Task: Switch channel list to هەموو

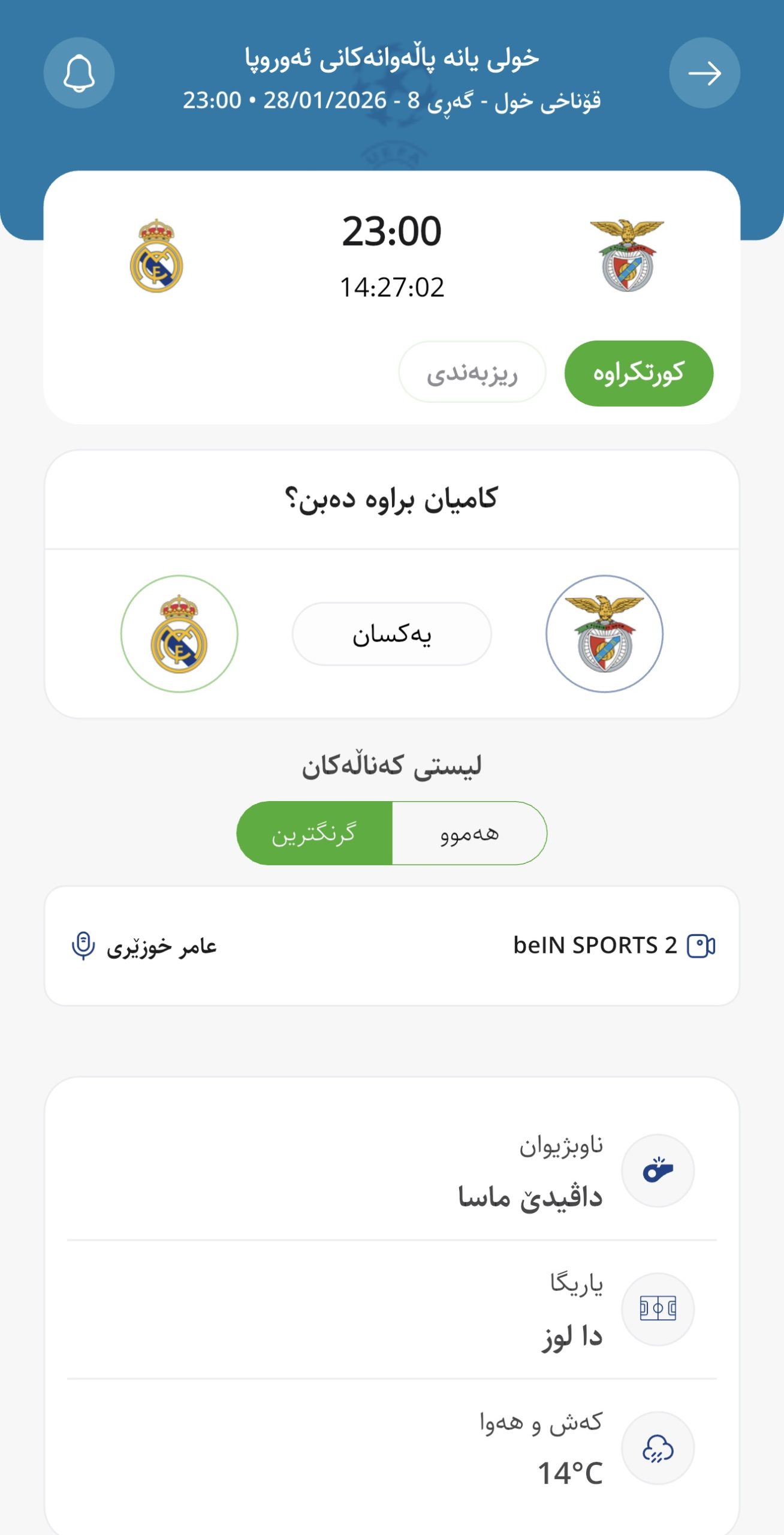Action: [469, 833]
